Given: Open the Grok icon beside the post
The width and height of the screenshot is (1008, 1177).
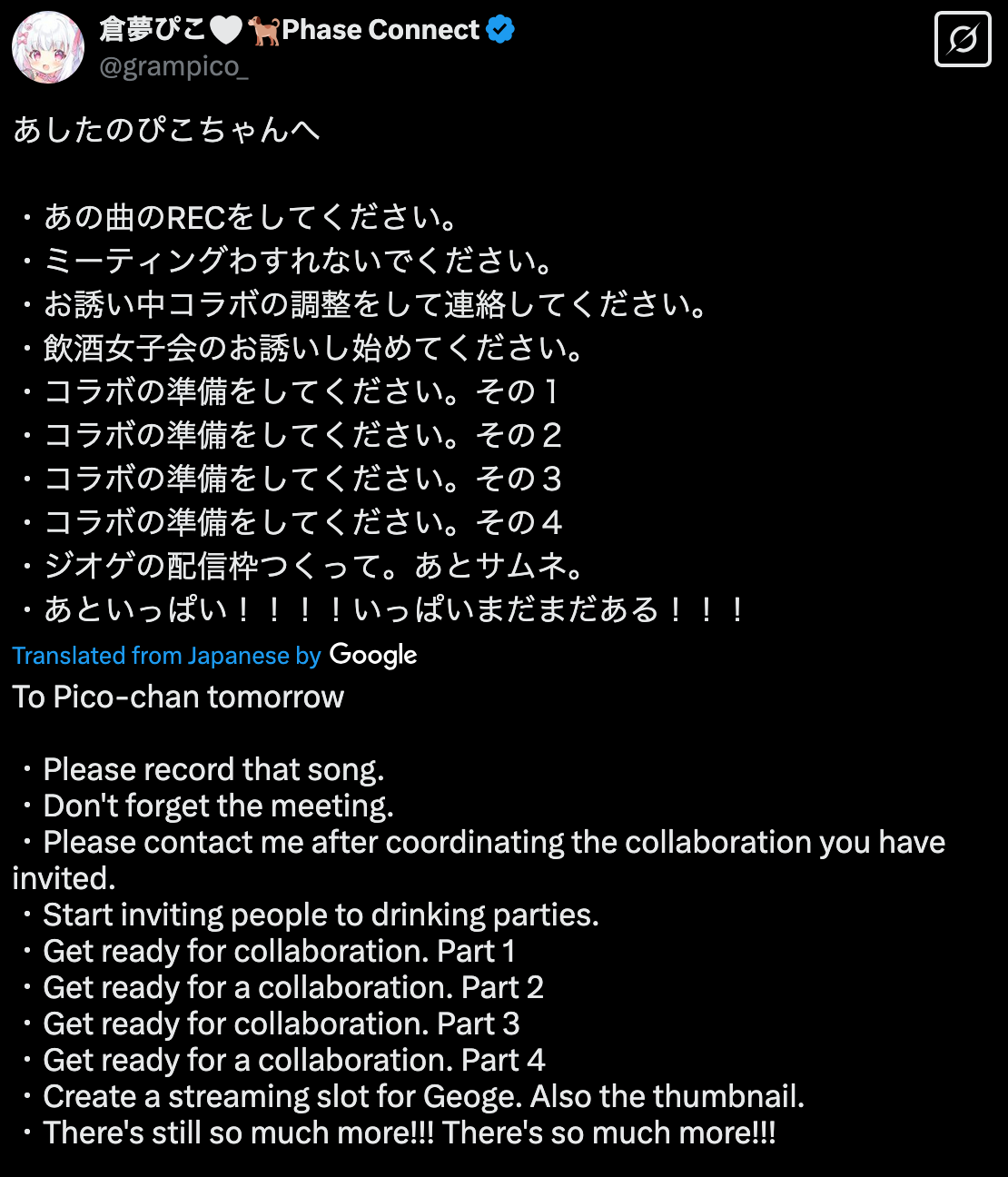Looking at the screenshot, I should [x=963, y=40].
